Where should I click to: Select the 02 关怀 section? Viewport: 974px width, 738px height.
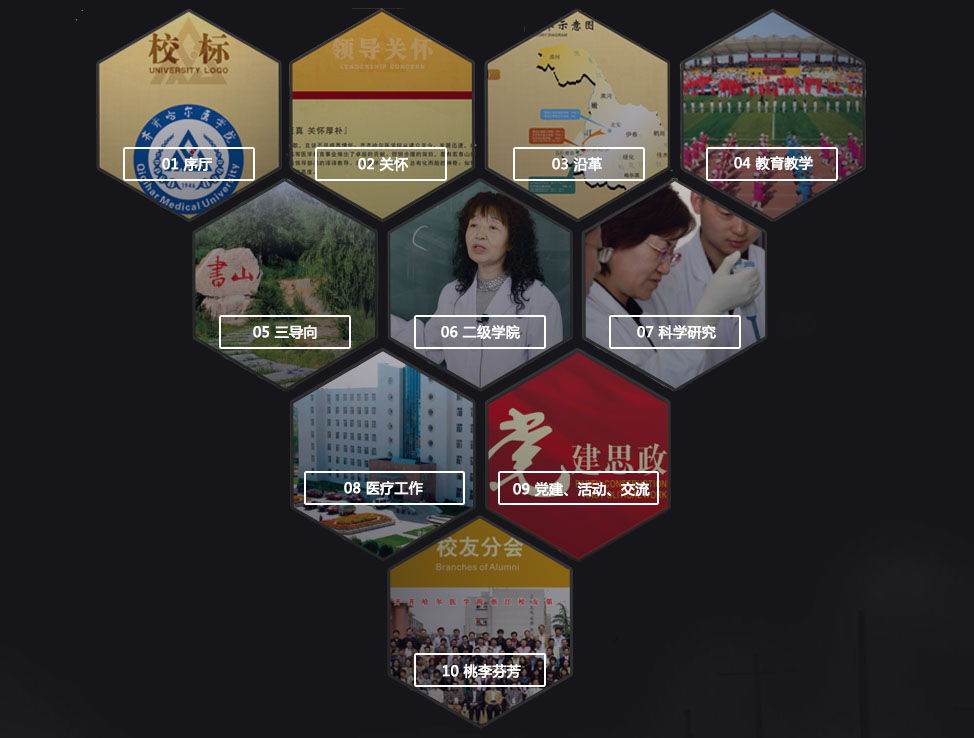pos(381,164)
